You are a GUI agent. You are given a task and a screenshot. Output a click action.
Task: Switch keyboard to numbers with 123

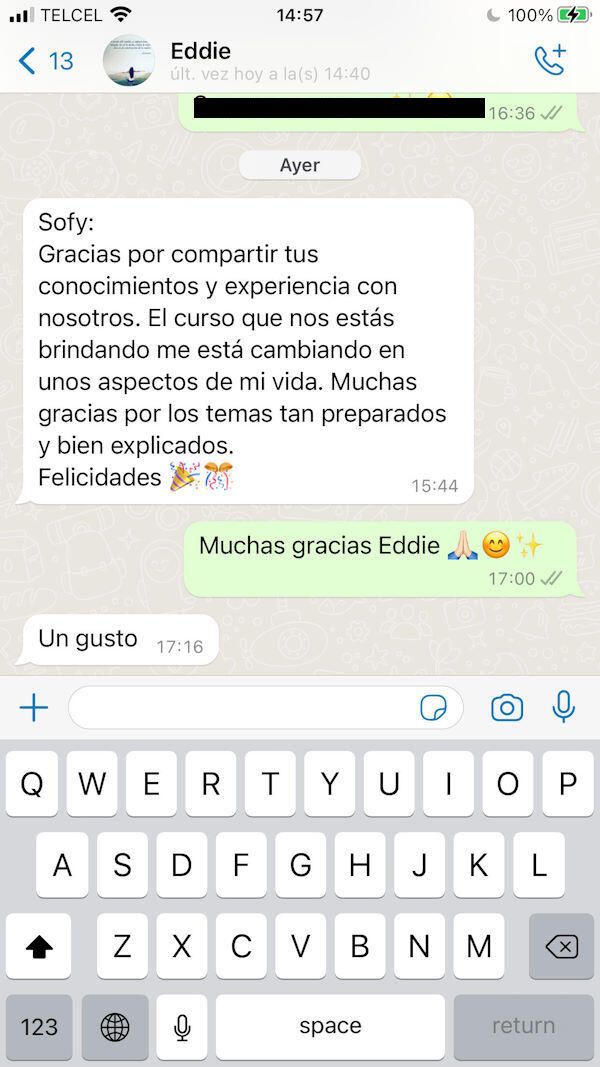(39, 1026)
